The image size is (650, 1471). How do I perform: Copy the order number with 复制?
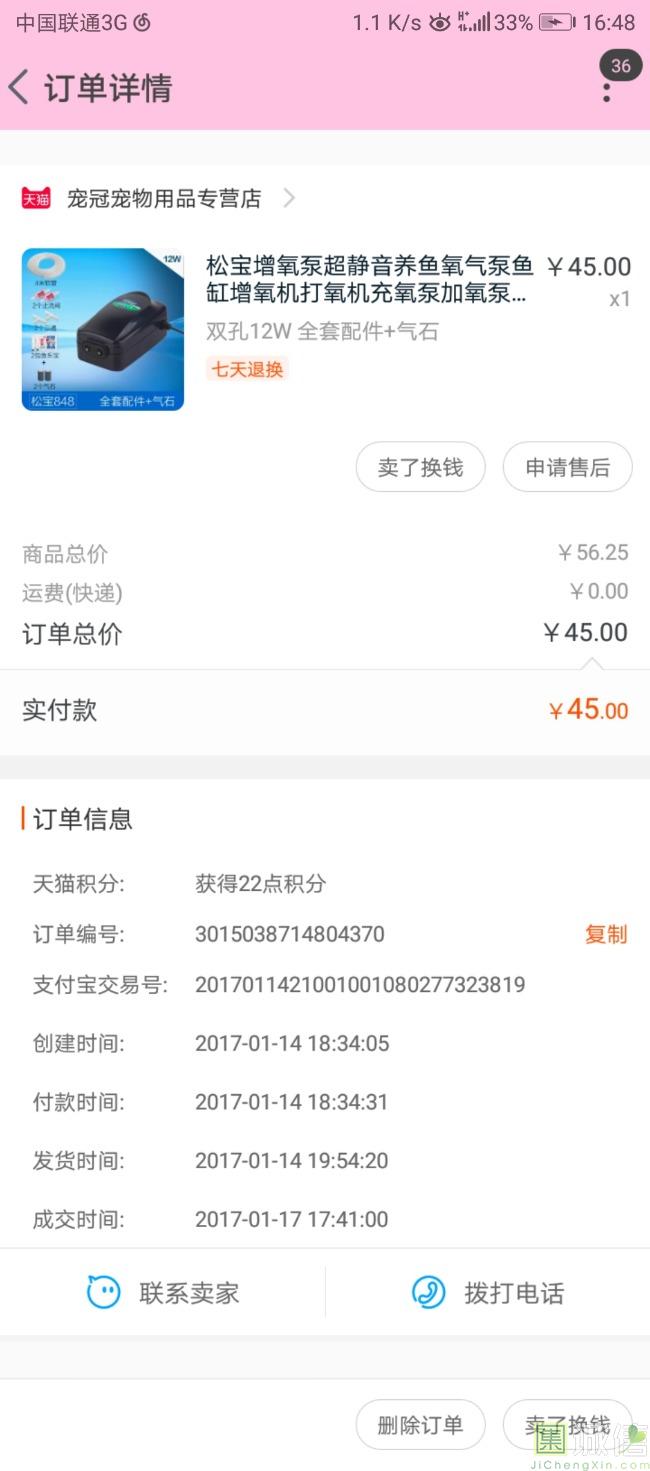(605, 934)
